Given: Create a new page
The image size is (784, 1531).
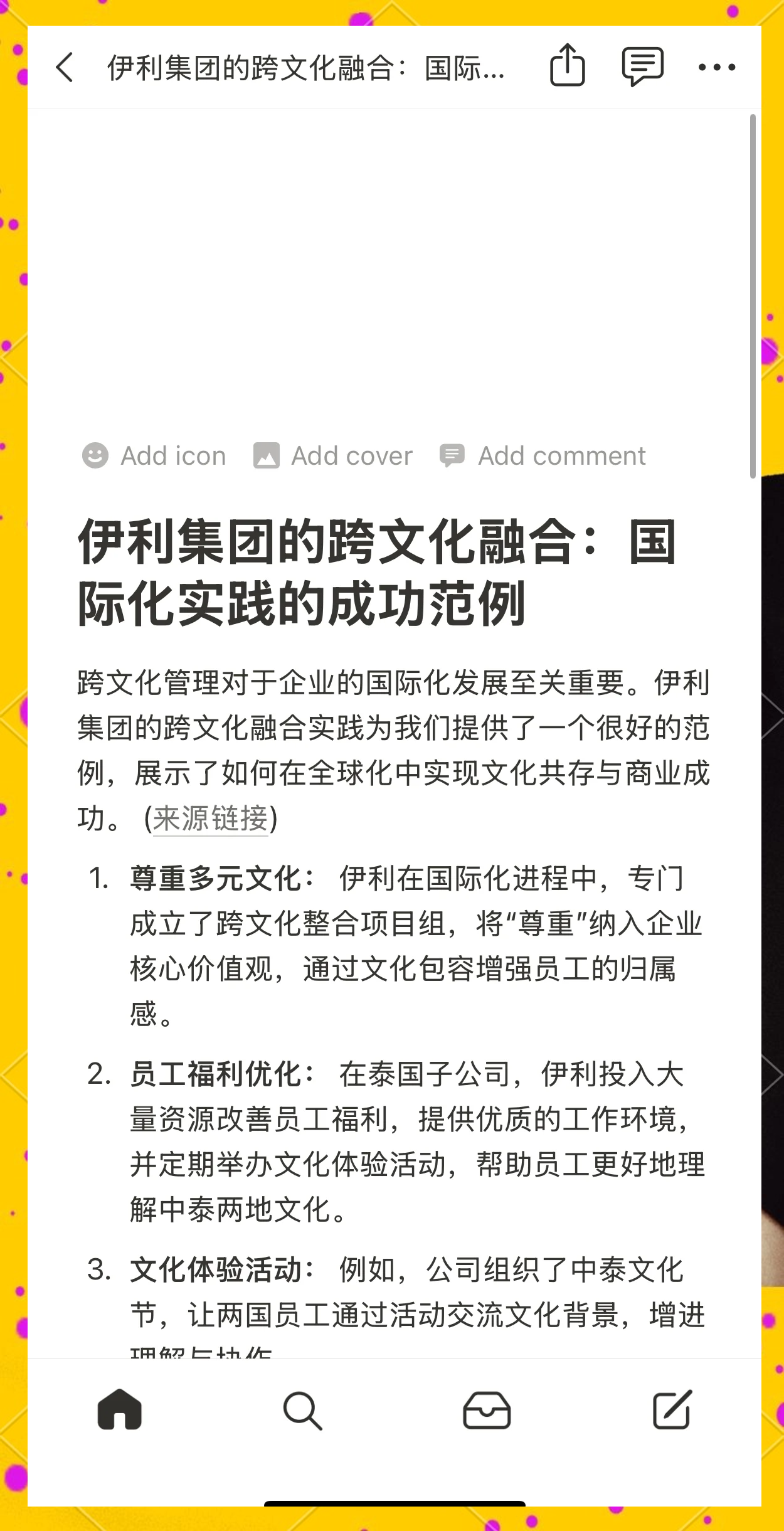Looking at the screenshot, I should pyautogui.click(x=672, y=1410).
